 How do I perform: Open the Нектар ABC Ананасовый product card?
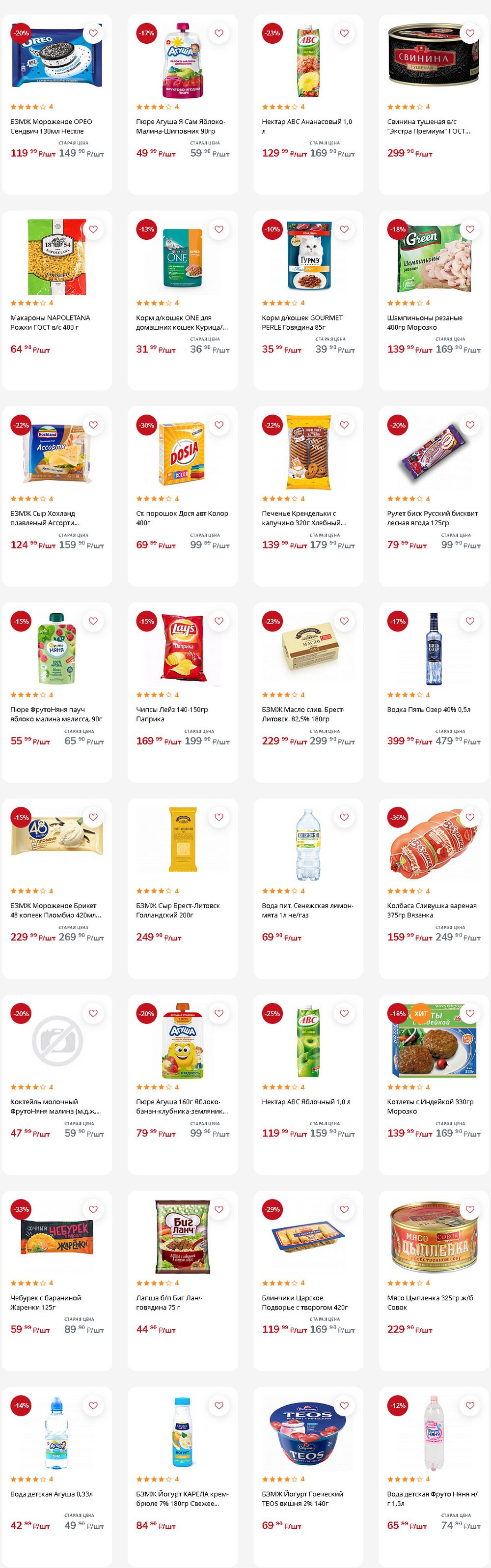pos(307,126)
